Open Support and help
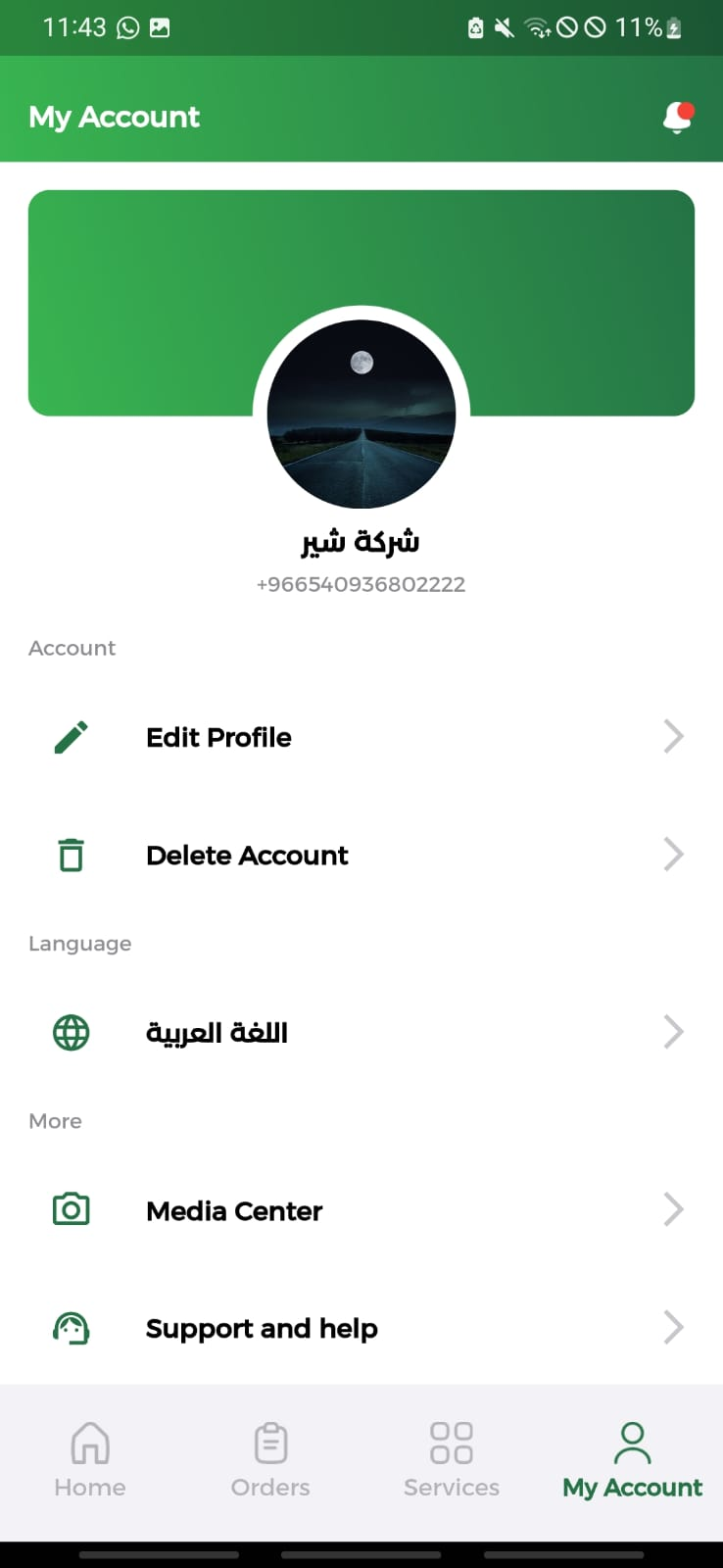Viewport: 723px width, 1568px height. tap(261, 1327)
